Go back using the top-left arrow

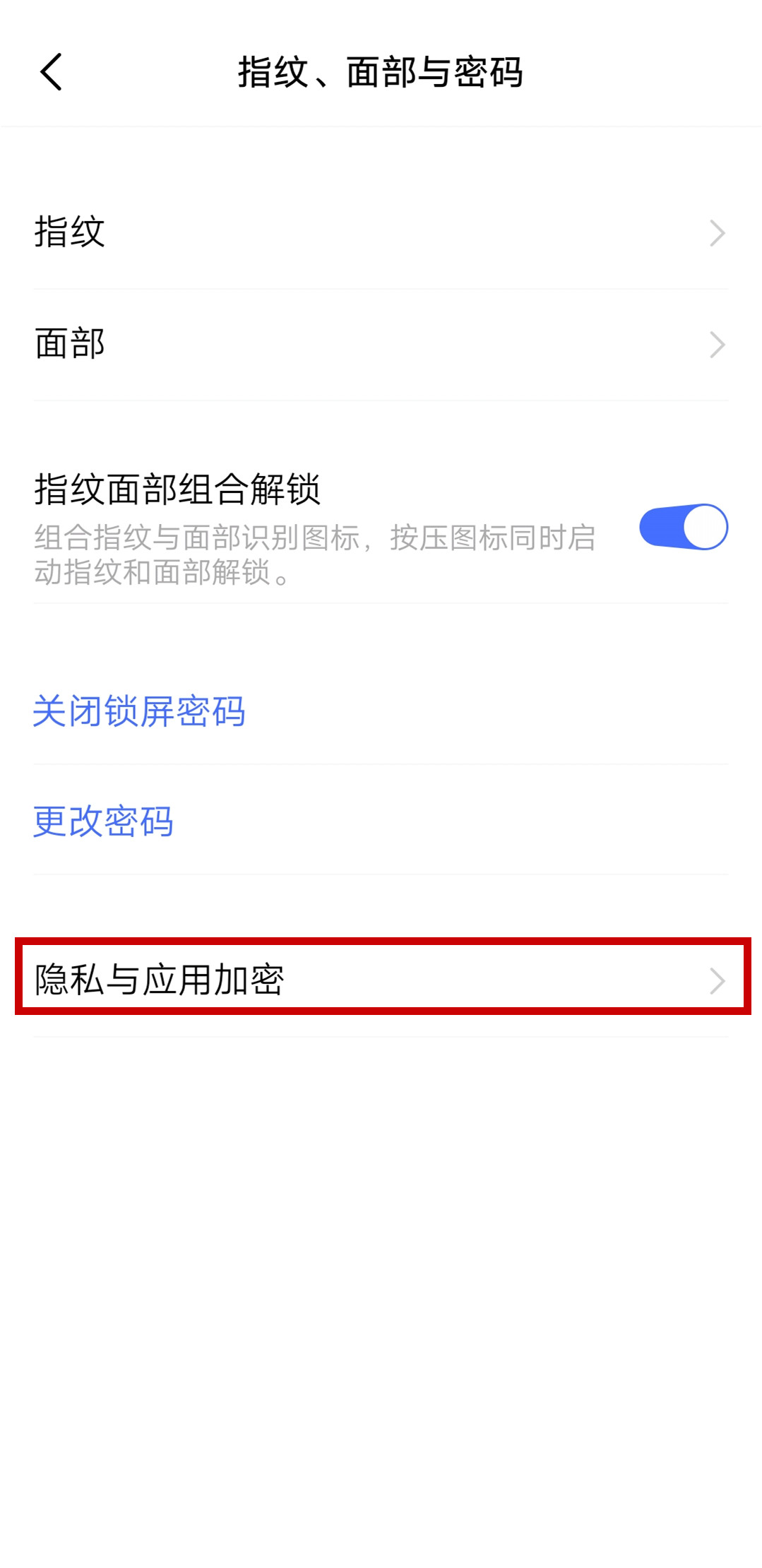51,71
